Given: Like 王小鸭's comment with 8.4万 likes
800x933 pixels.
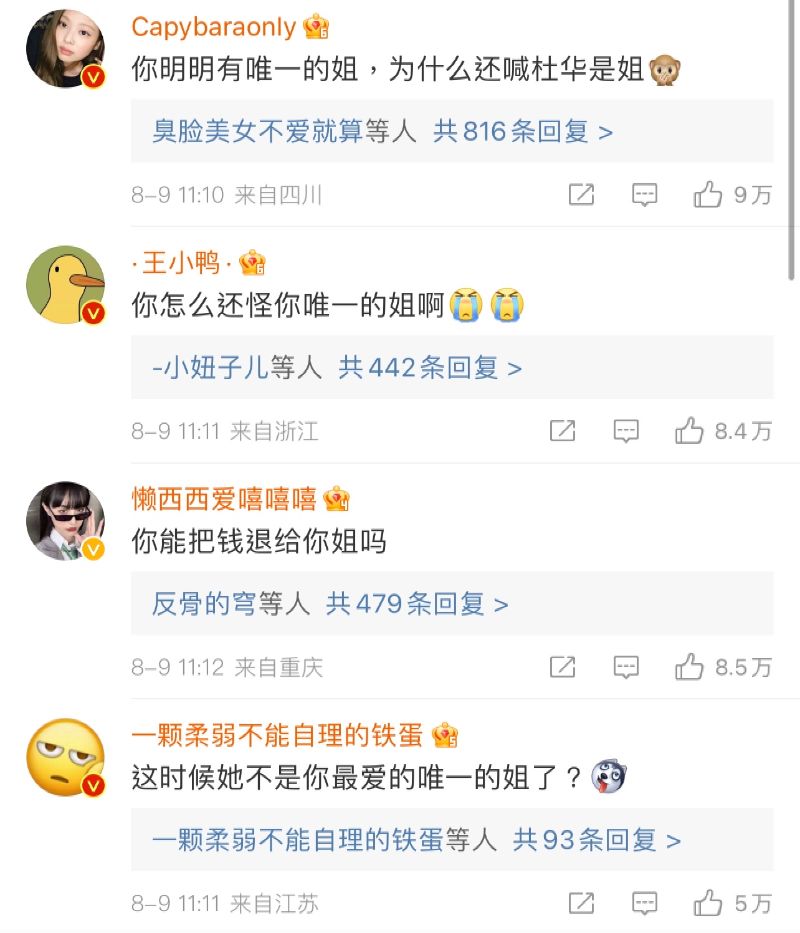Looking at the screenshot, I should point(689,431).
